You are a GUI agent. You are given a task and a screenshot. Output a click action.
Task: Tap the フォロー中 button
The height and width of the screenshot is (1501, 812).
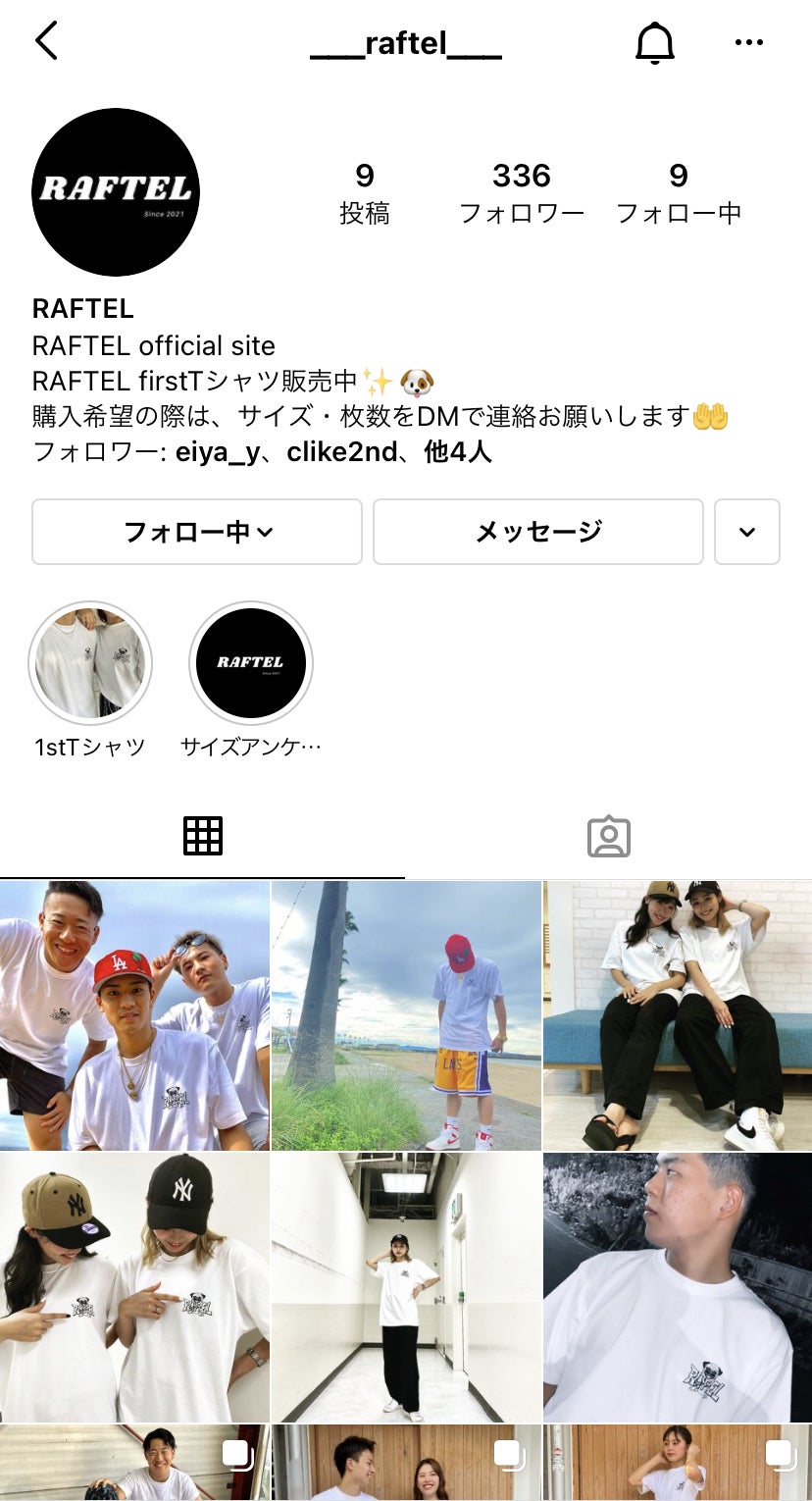[x=197, y=532]
